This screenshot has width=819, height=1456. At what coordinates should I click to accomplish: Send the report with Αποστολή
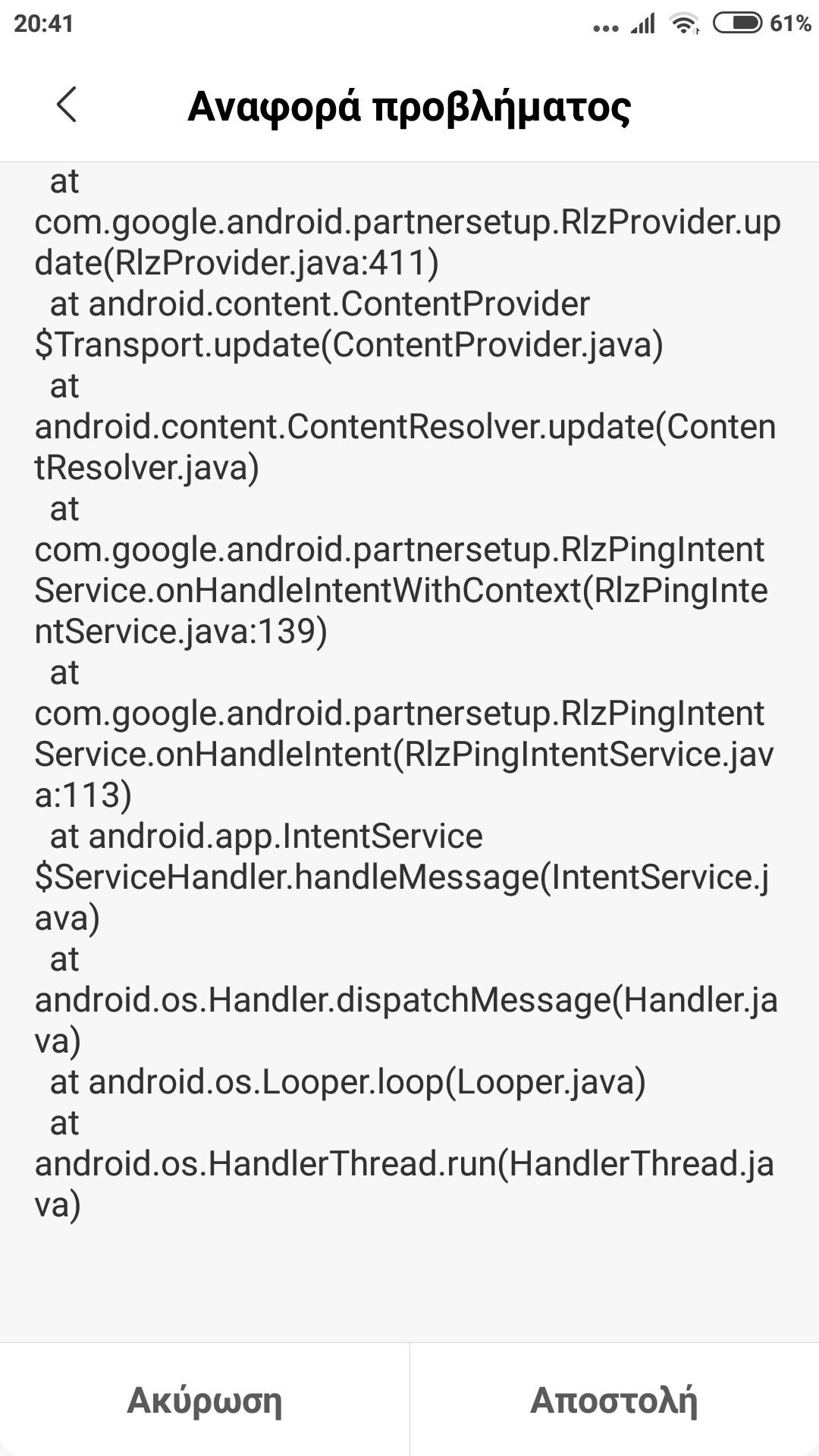614,1400
